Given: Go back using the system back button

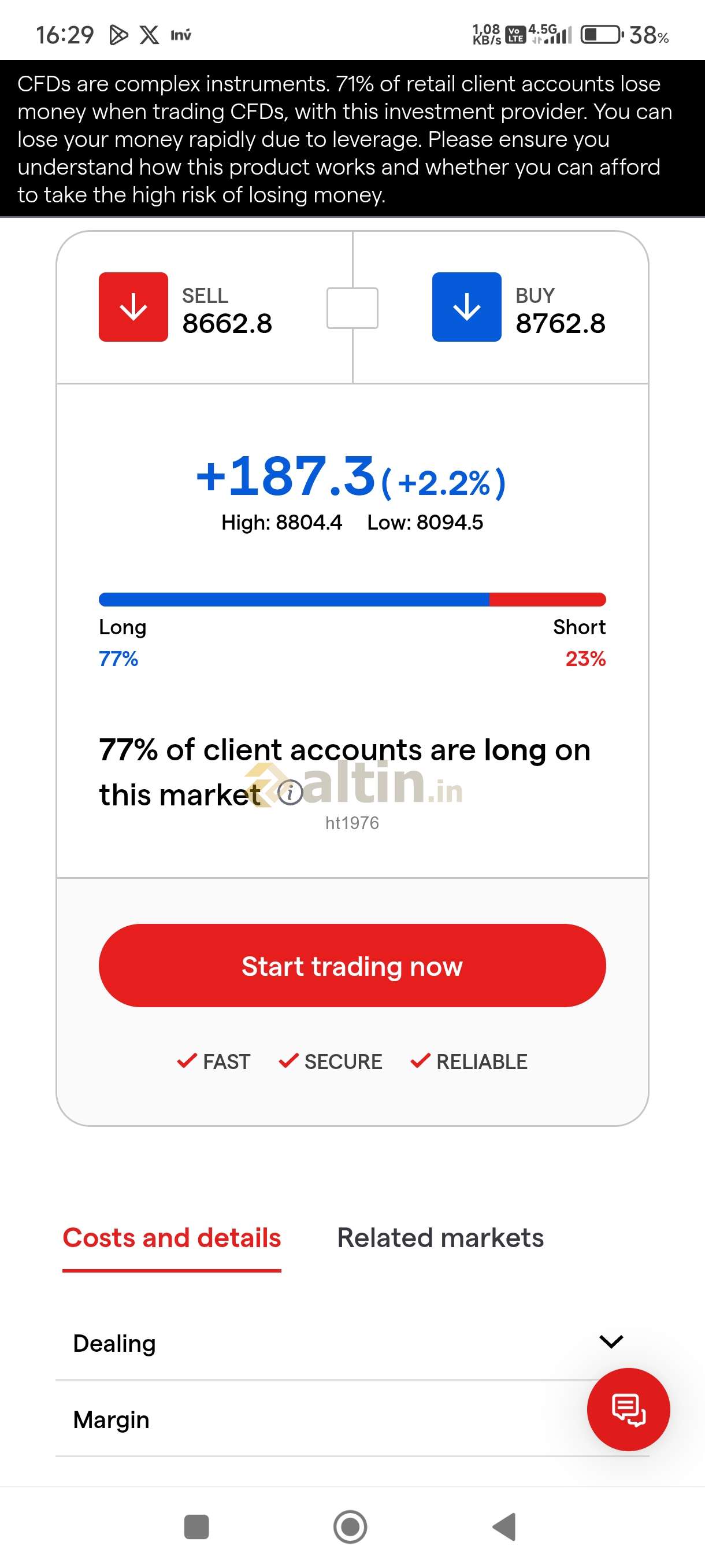Looking at the screenshot, I should pos(504,1526).
